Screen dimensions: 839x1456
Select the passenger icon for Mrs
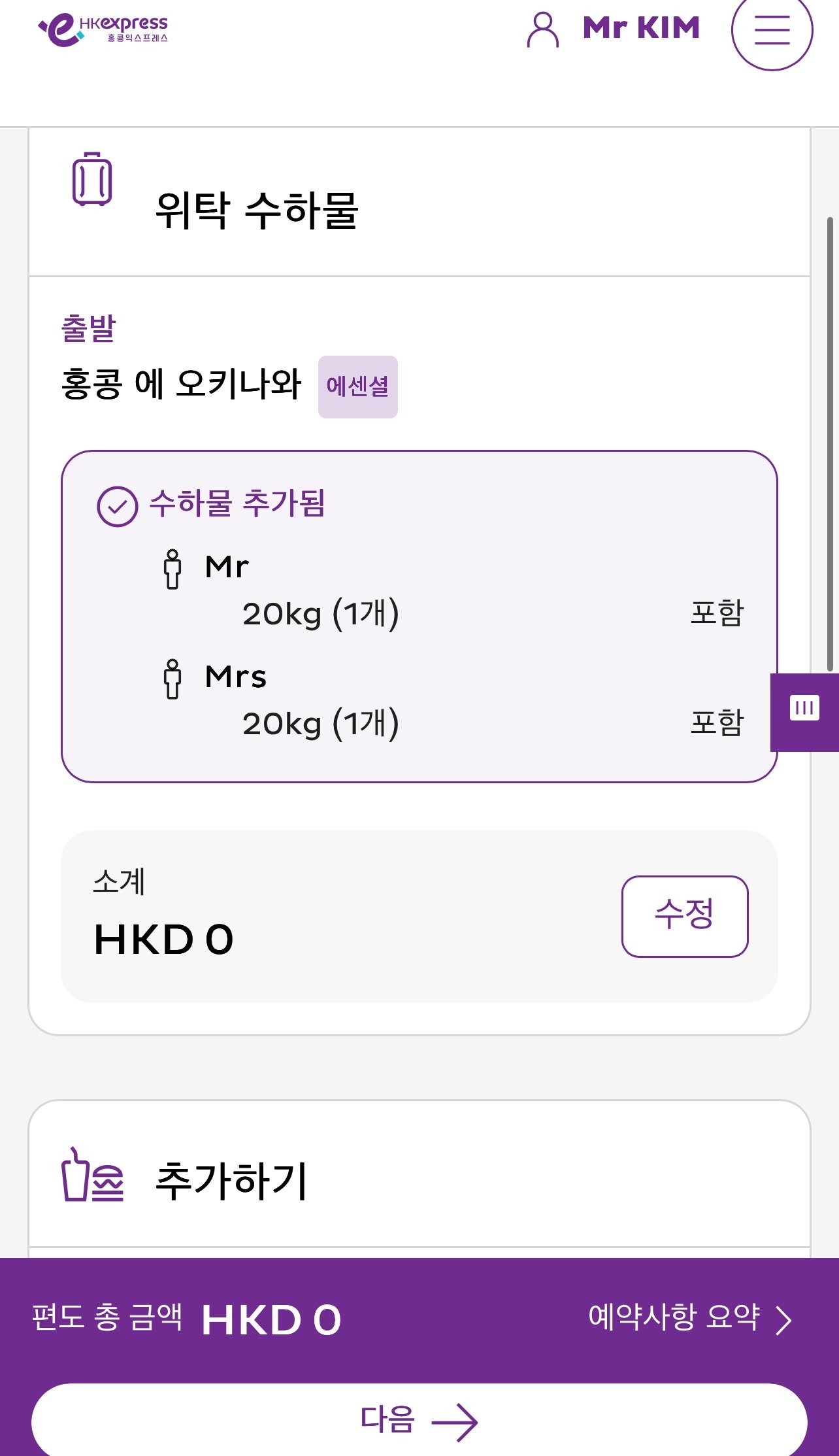tap(173, 679)
